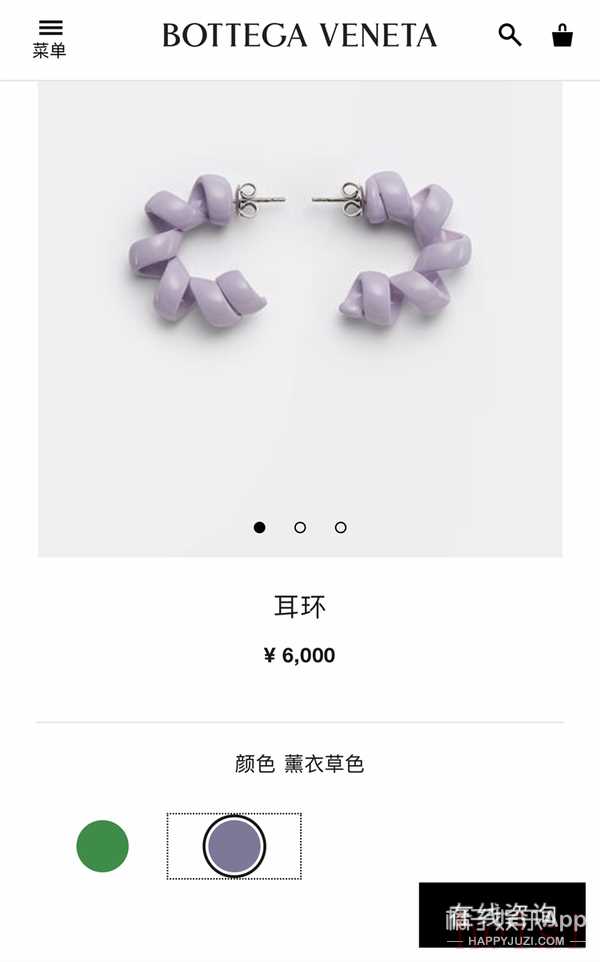
Task: Tap the 在线咨询 online consultation button
Action: tap(501, 914)
